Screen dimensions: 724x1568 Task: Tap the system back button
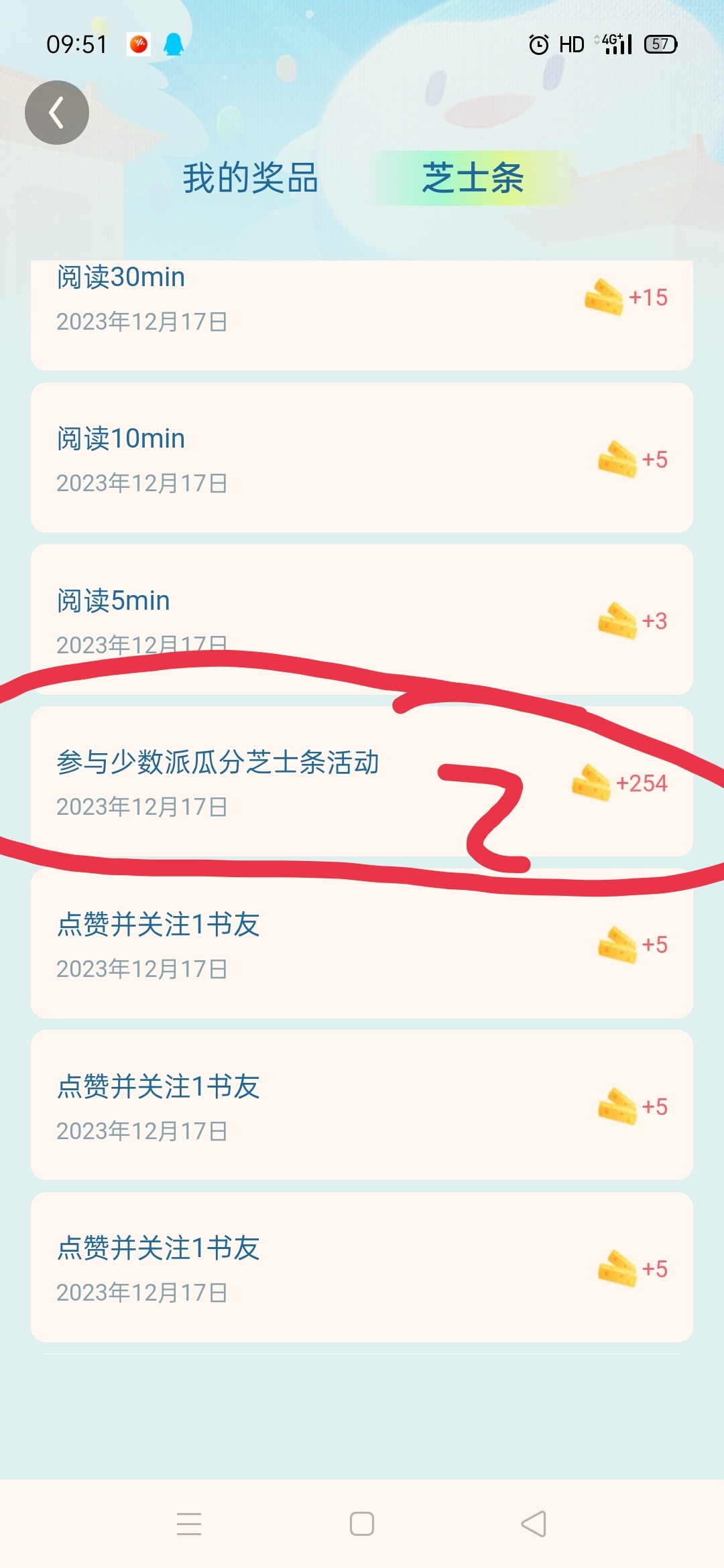pos(534,1524)
